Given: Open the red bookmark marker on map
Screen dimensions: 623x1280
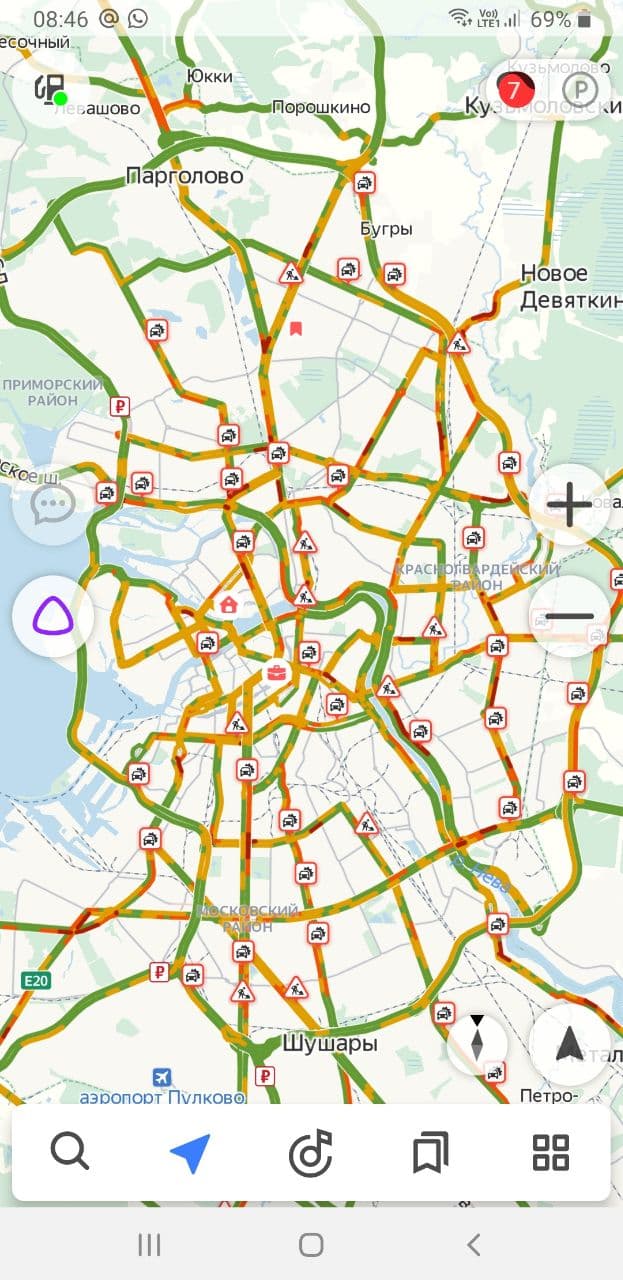Looking at the screenshot, I should tap(295, 328).
